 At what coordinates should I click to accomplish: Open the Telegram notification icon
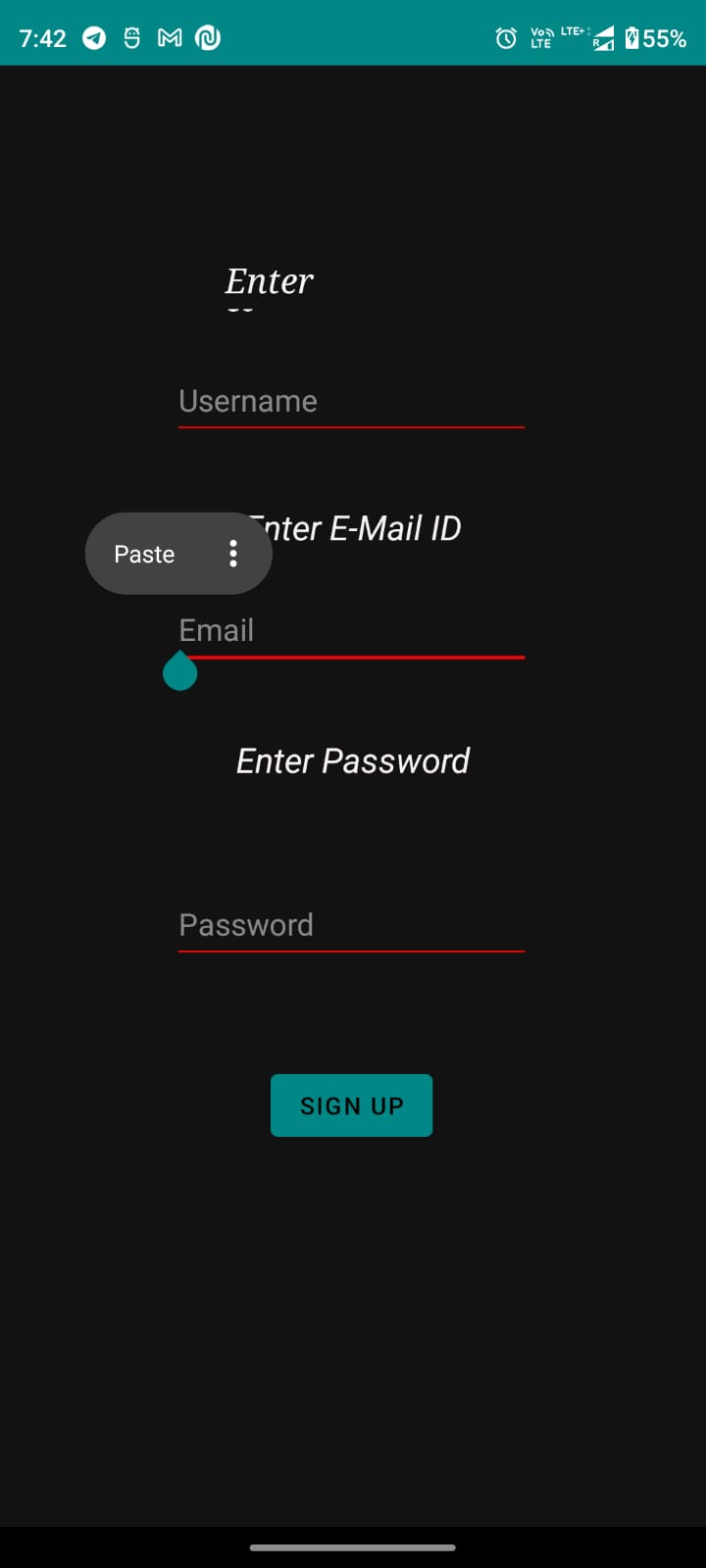94,38
